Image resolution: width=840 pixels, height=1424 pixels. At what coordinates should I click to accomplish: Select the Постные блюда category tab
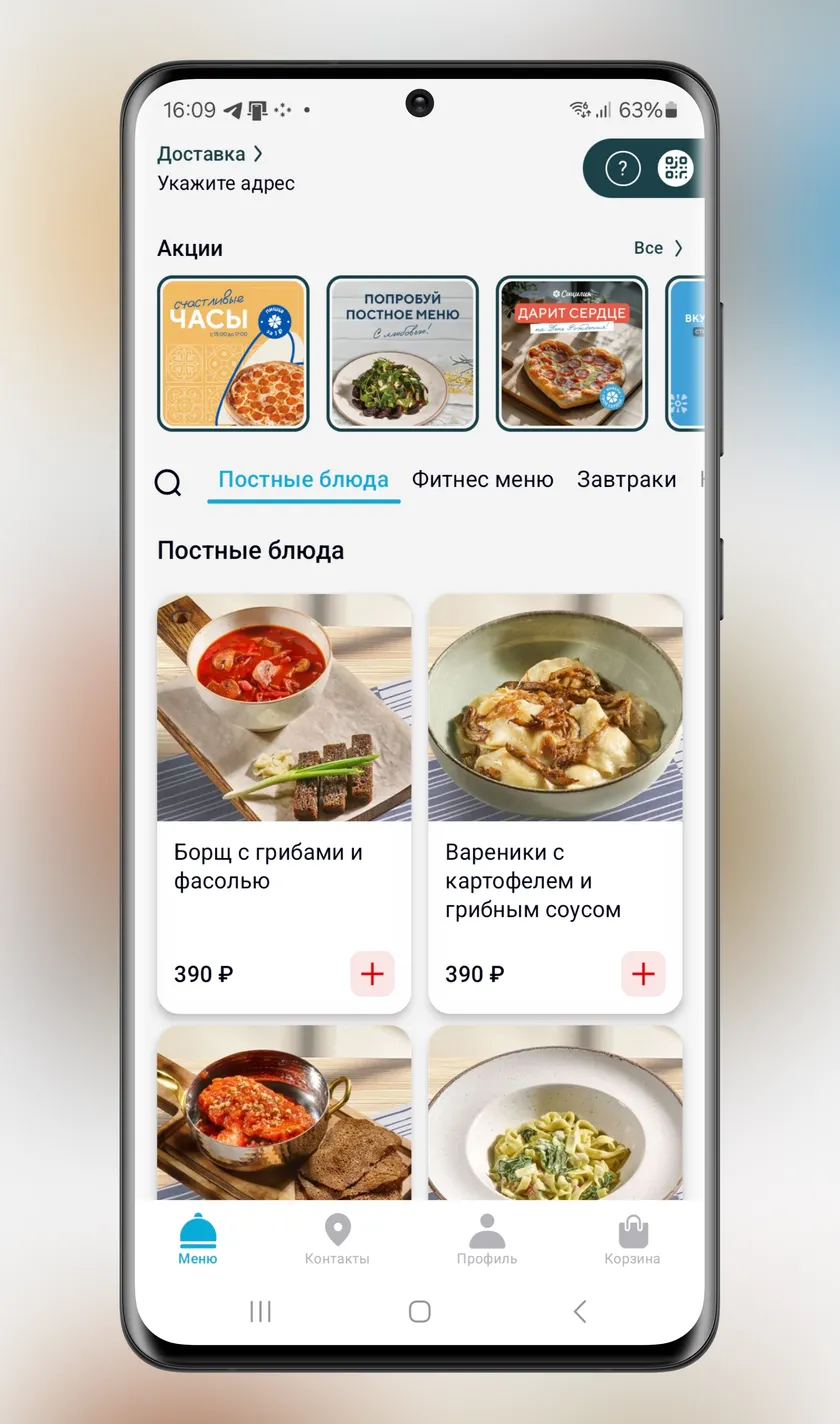pos(303,480)
